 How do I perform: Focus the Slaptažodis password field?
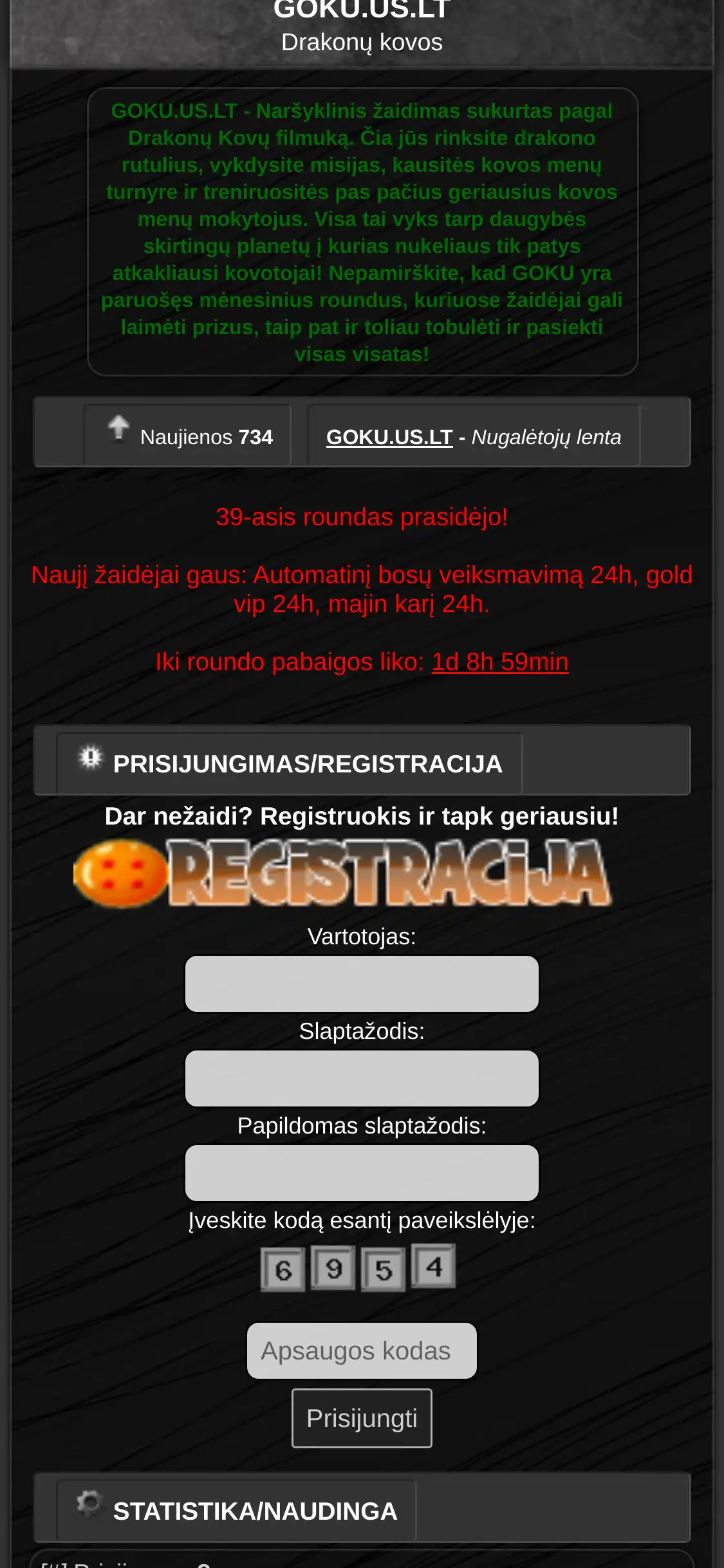point(362,1078)
